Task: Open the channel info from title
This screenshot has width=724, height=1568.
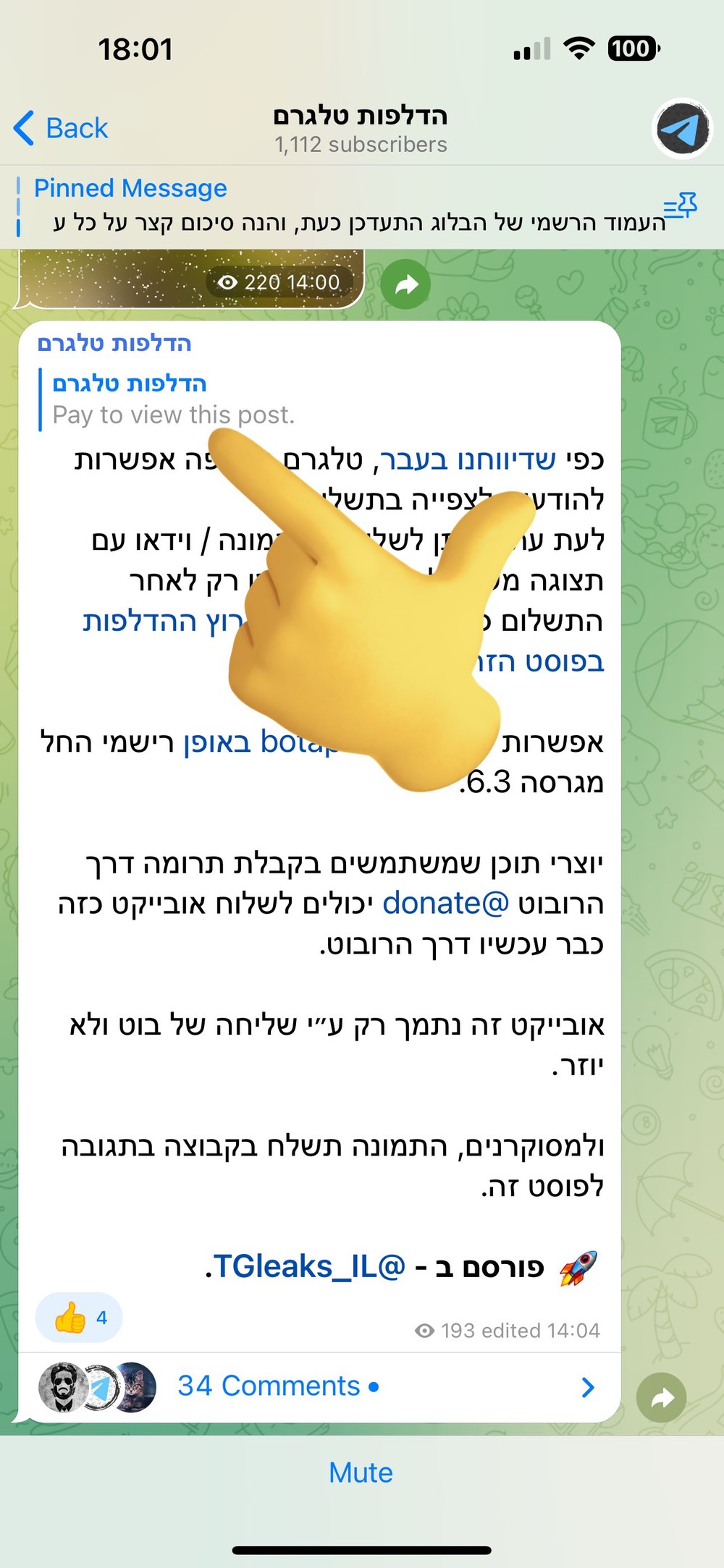Action: [x=361, y=129]
